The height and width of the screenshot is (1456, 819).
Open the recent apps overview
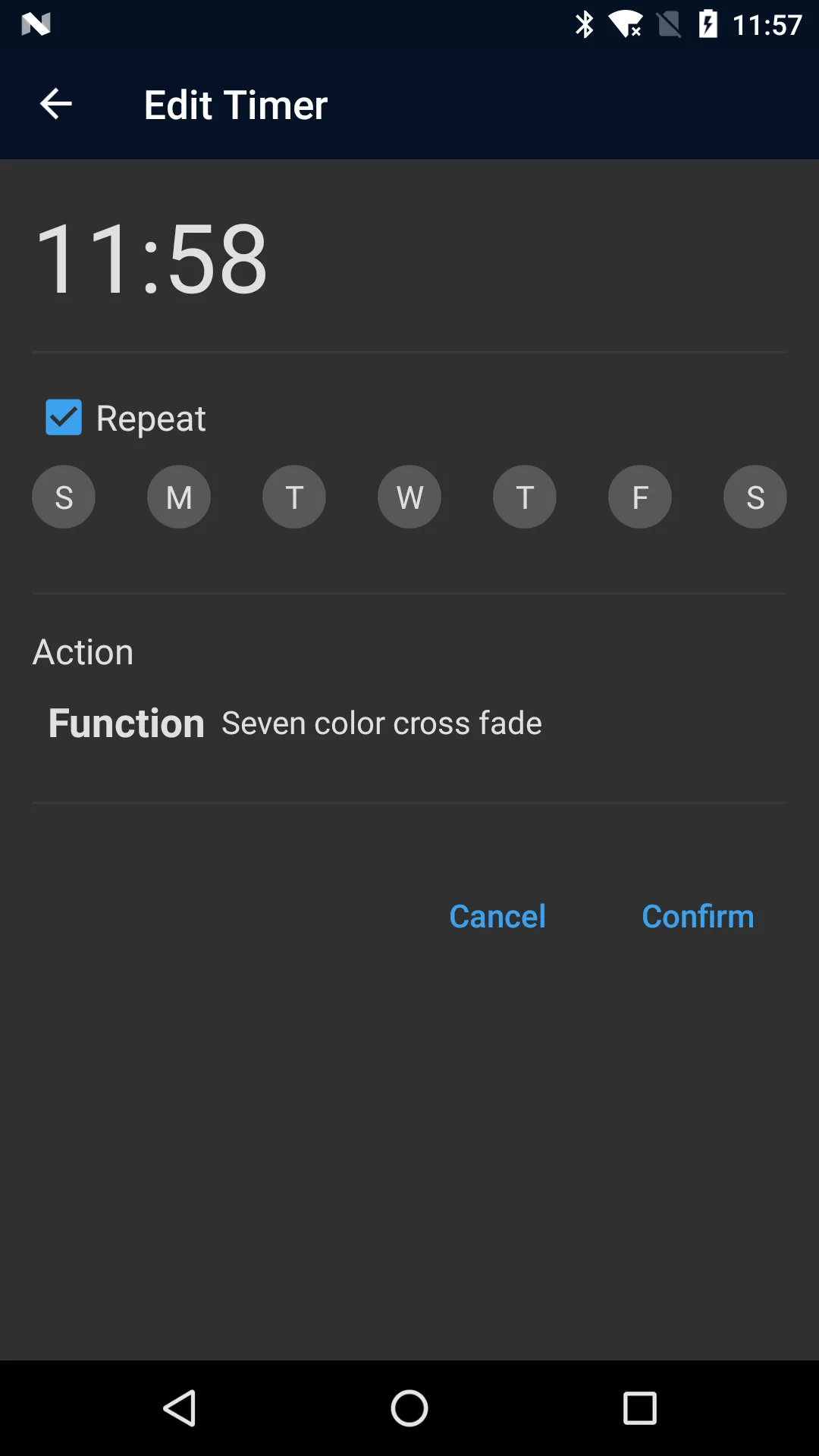(x=640, y=1408)
